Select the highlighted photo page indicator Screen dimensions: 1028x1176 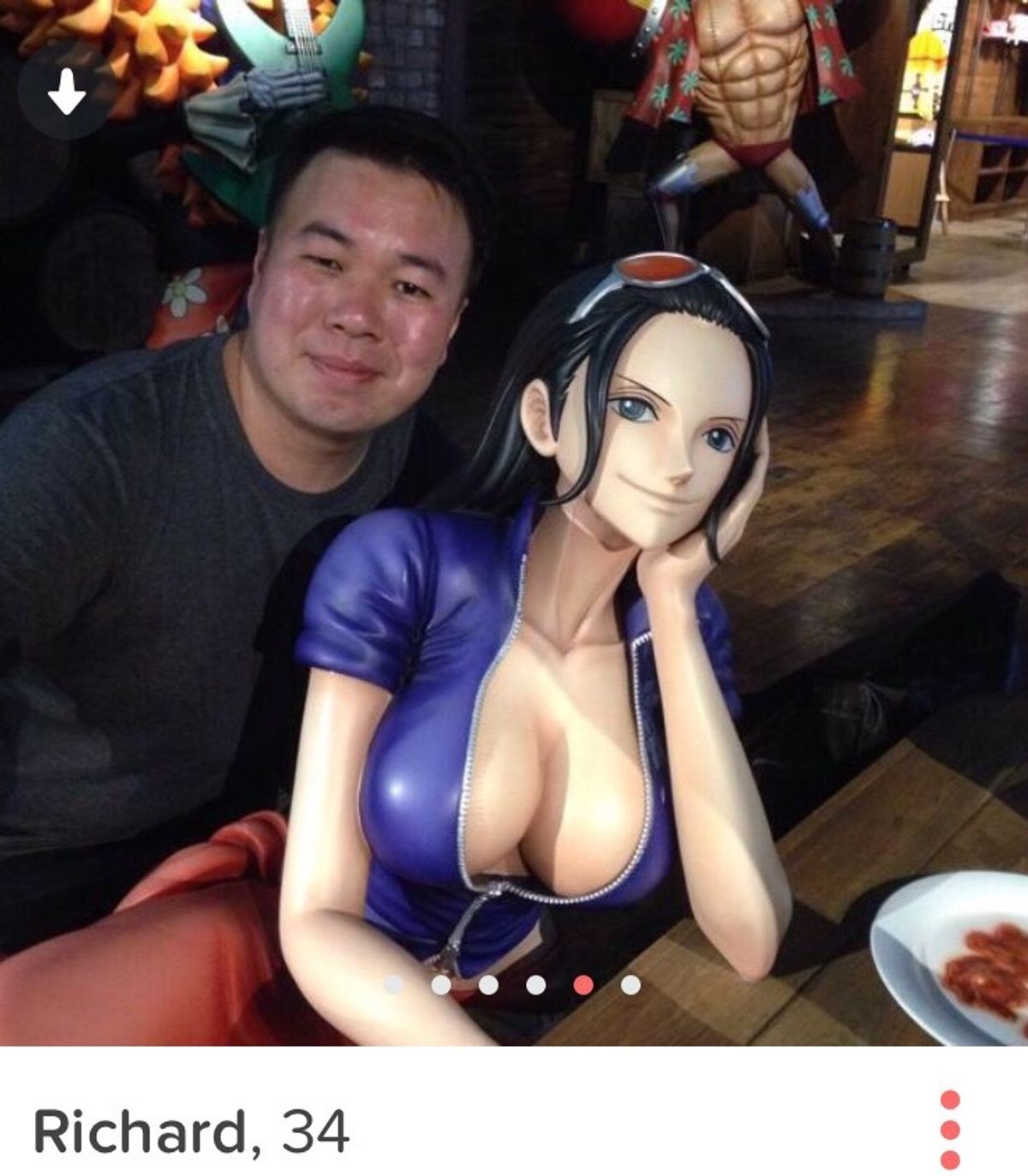click(x=583, y=985)
